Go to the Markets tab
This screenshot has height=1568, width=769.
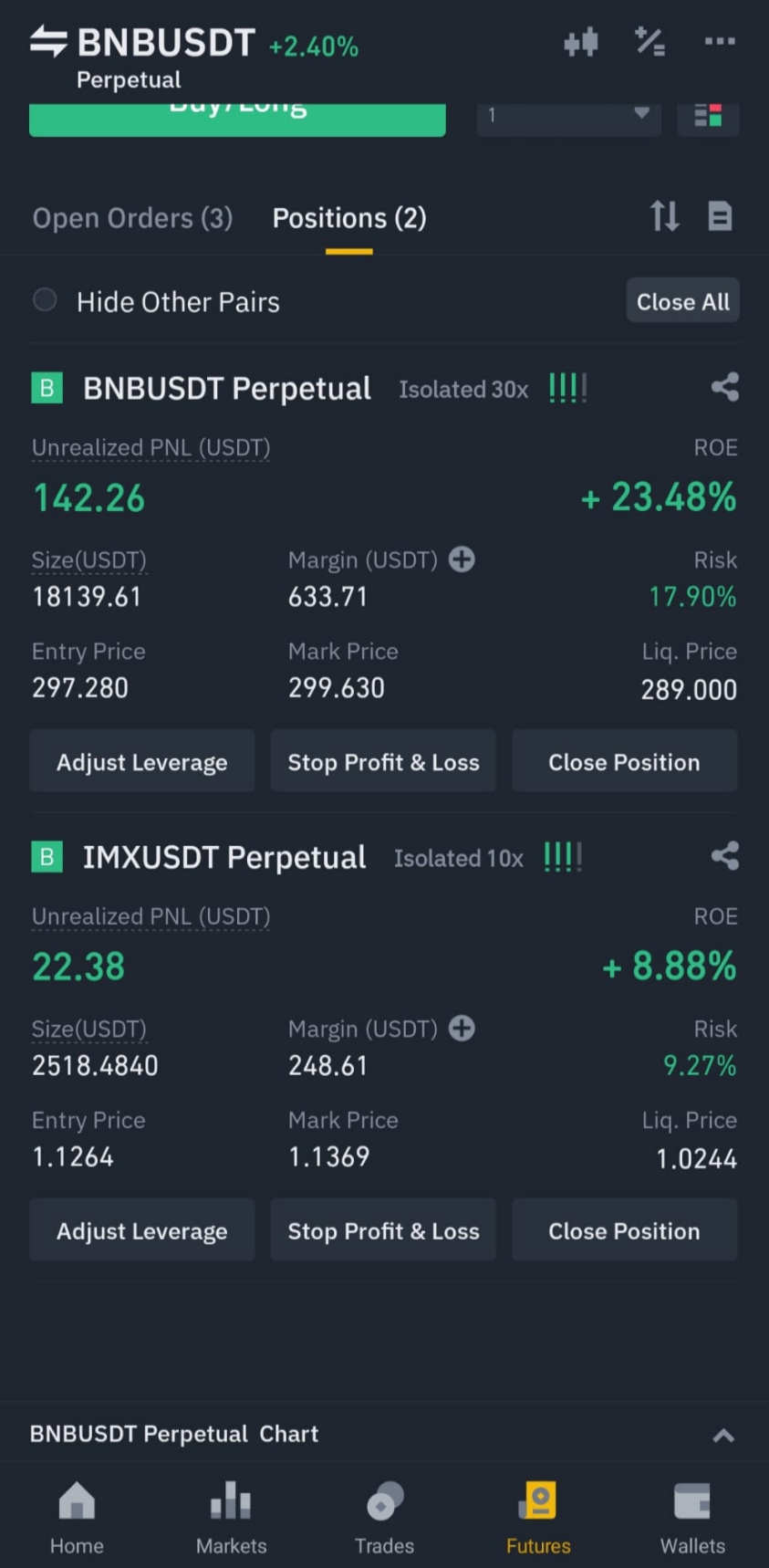[231, 1518]
